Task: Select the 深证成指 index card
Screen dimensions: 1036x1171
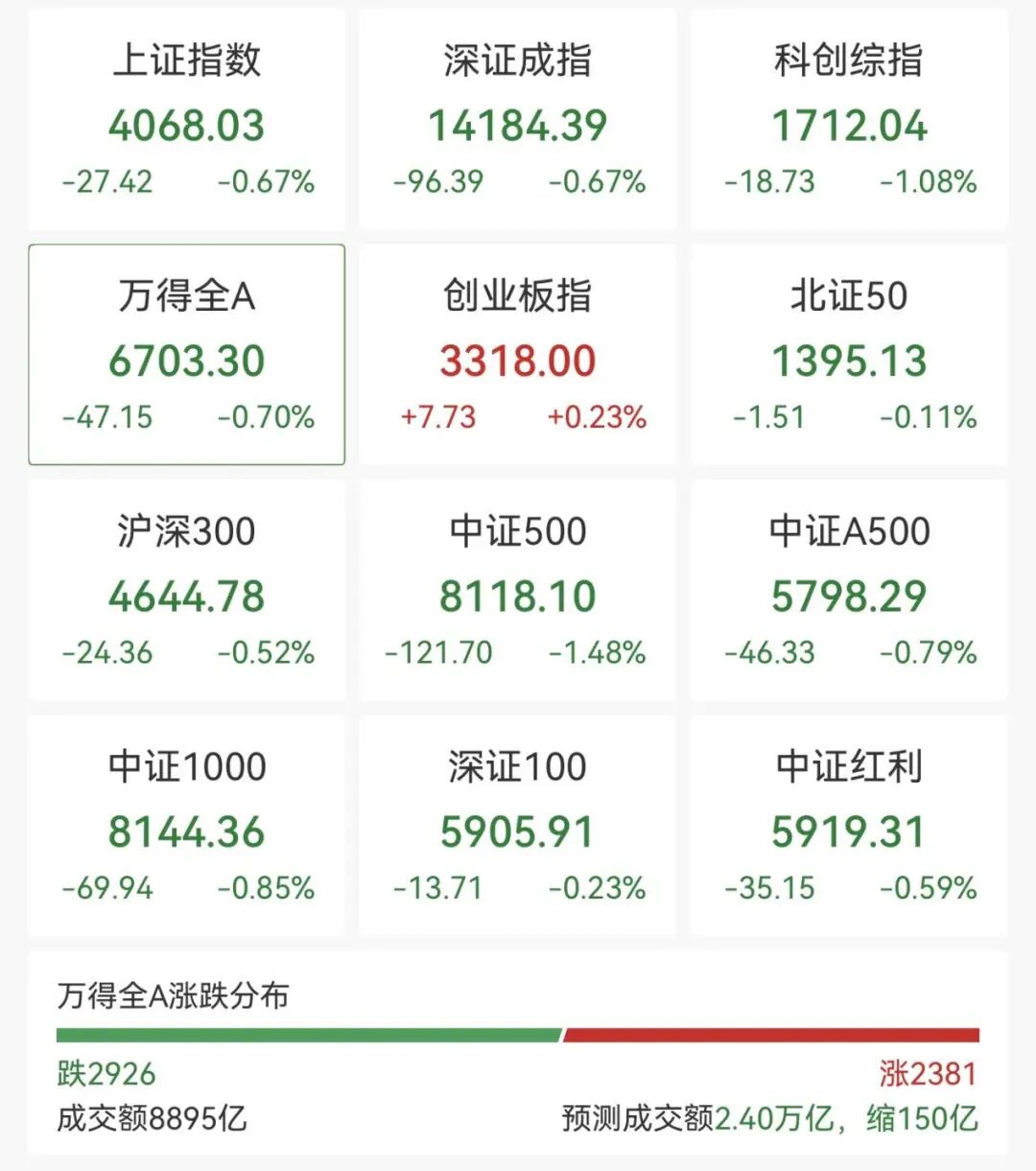Action: pos(518,120)
